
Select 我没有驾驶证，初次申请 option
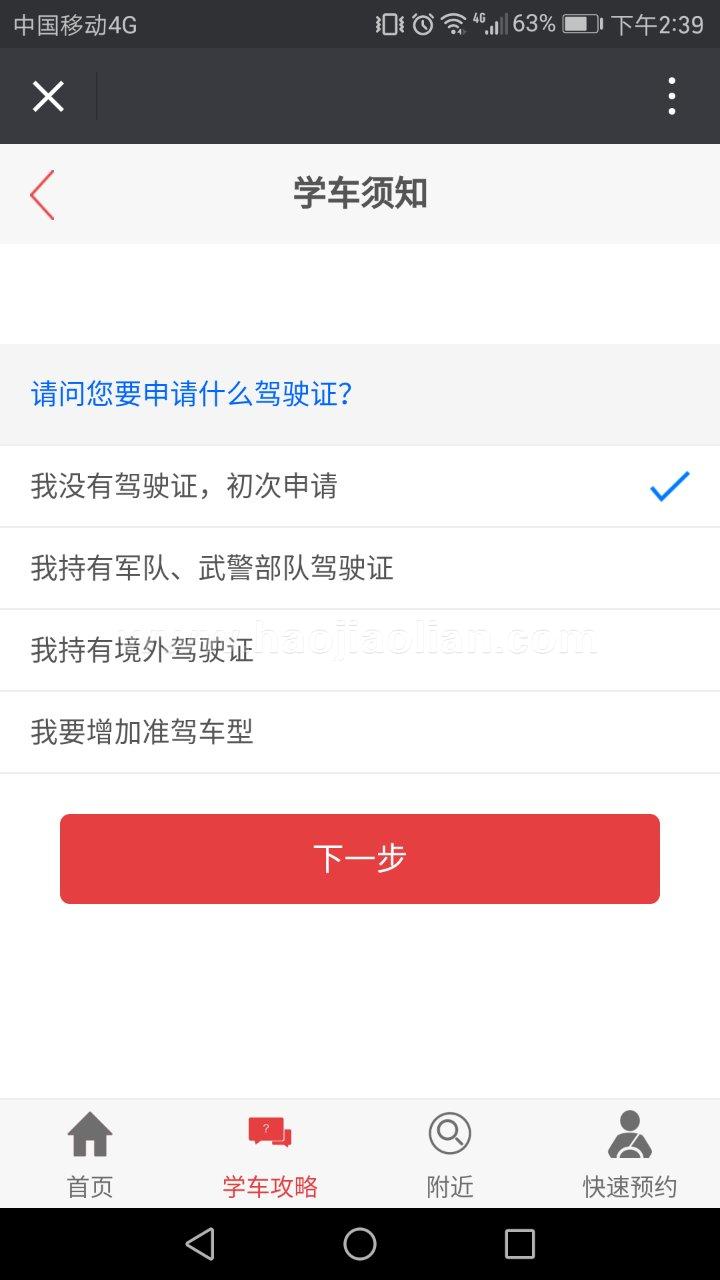point(360,487)
